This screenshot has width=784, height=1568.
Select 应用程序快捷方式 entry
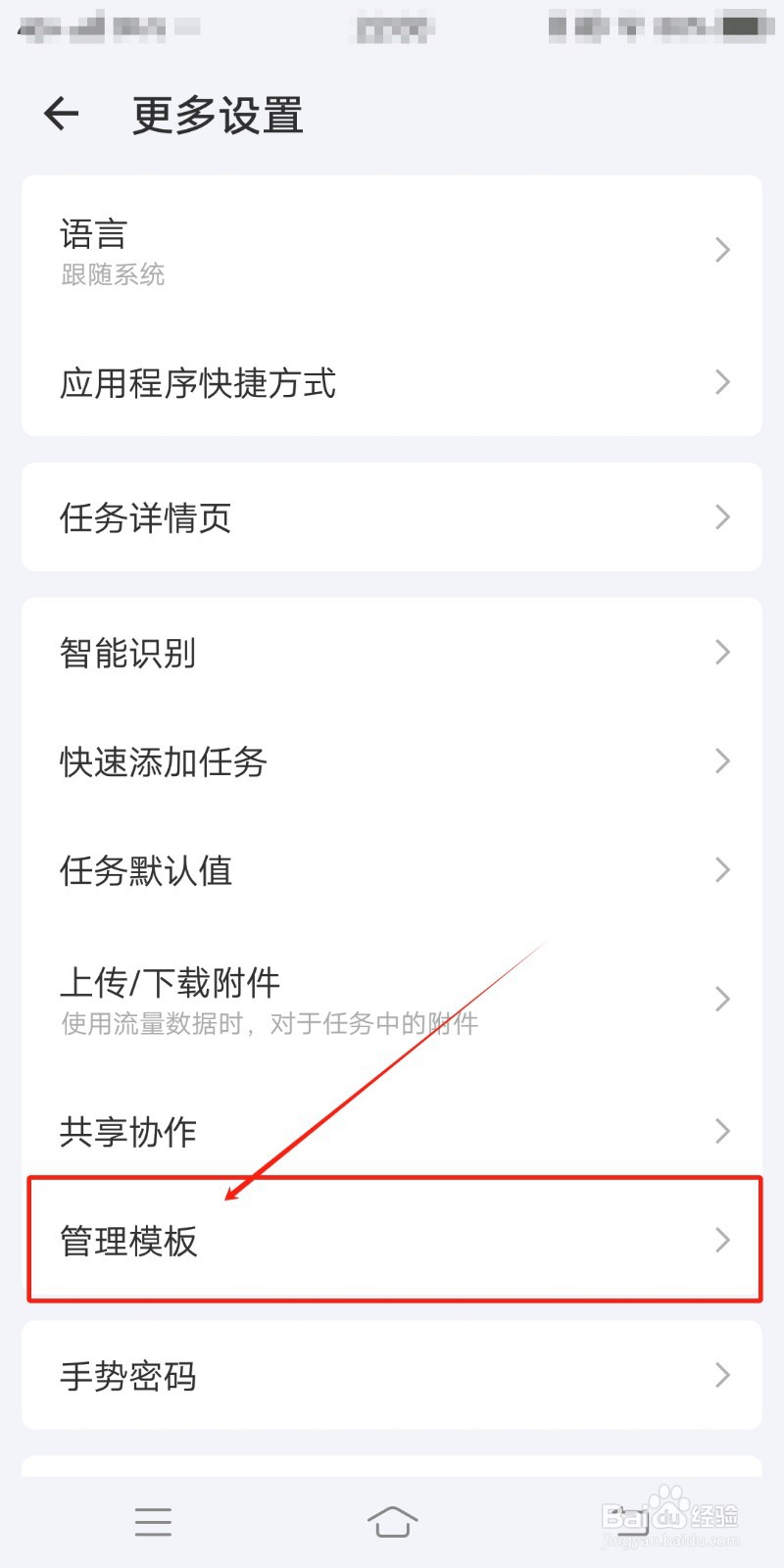point(392,383)
